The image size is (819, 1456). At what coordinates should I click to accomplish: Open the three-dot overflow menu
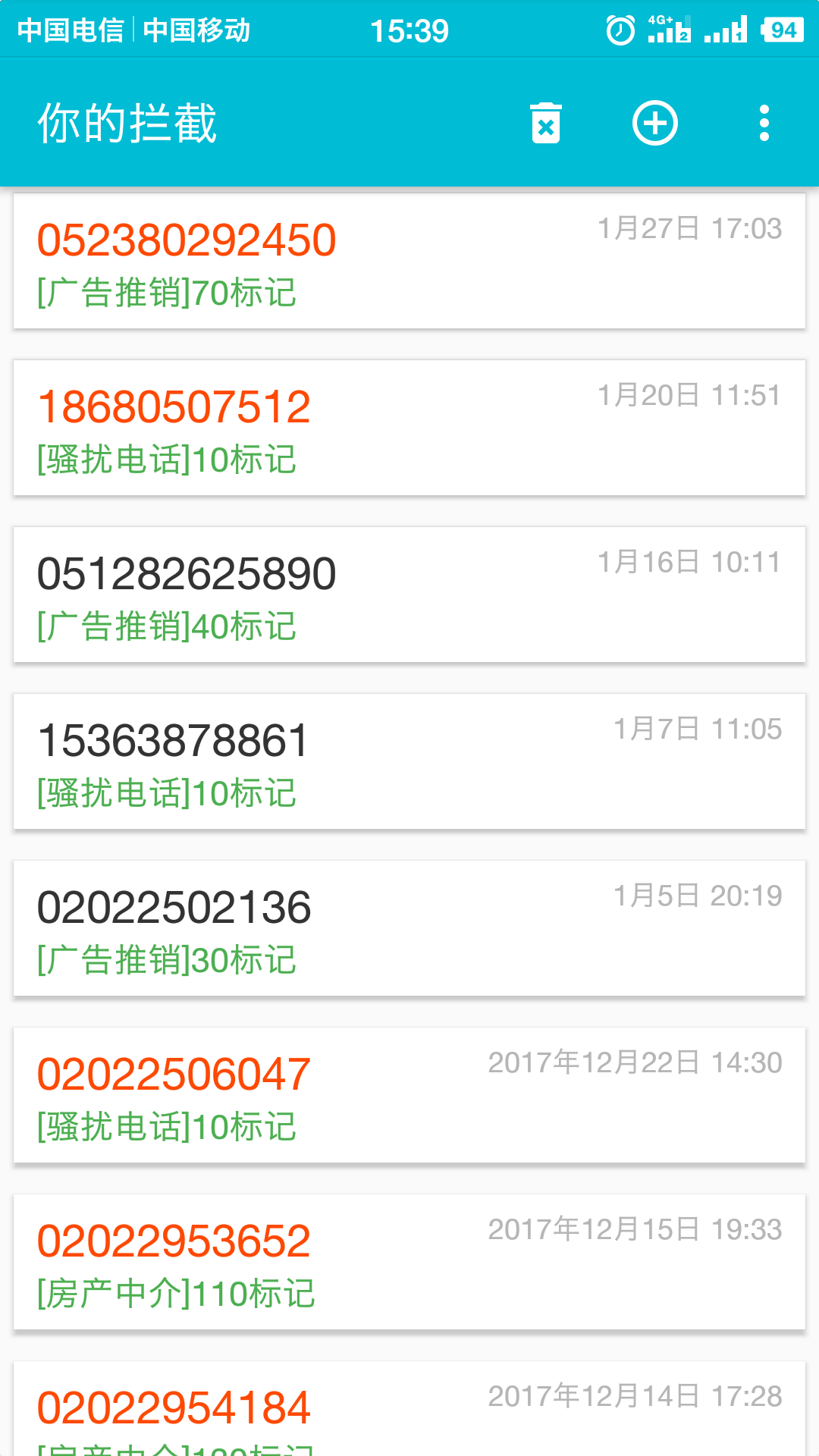[x=764, y=123]
